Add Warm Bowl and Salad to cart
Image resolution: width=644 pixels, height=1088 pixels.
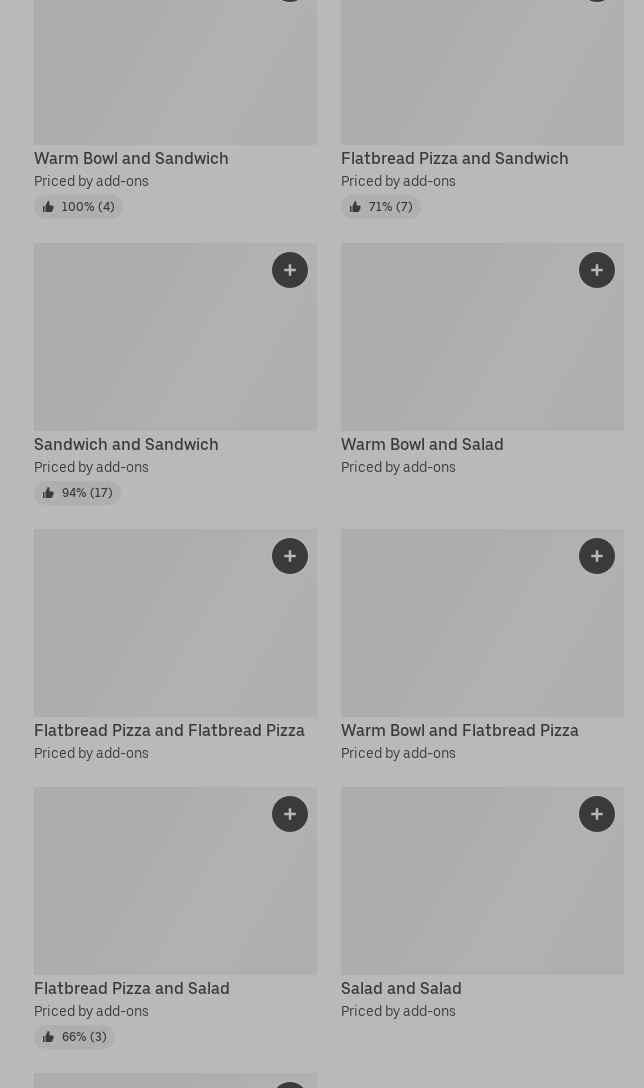point(597,270)
